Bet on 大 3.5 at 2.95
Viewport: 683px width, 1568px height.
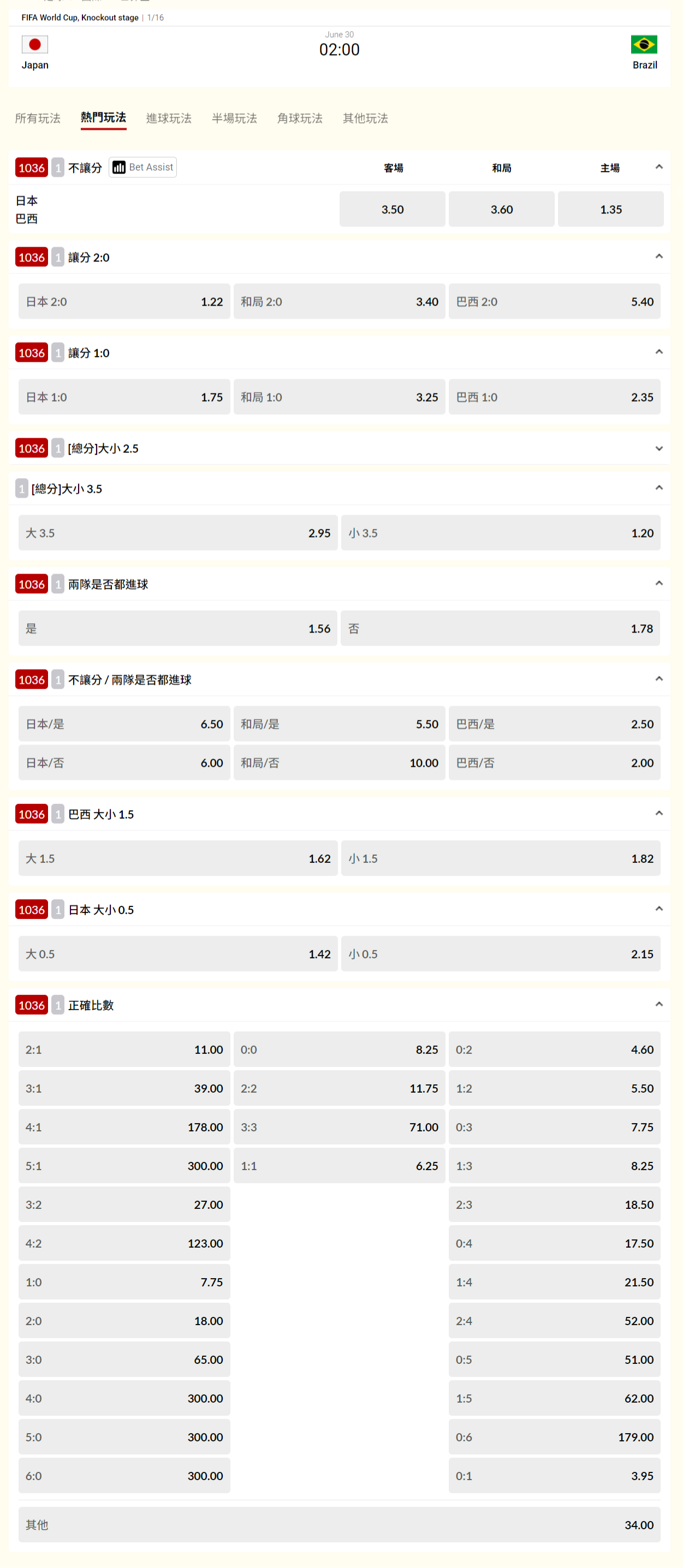(x=178, y=533)
